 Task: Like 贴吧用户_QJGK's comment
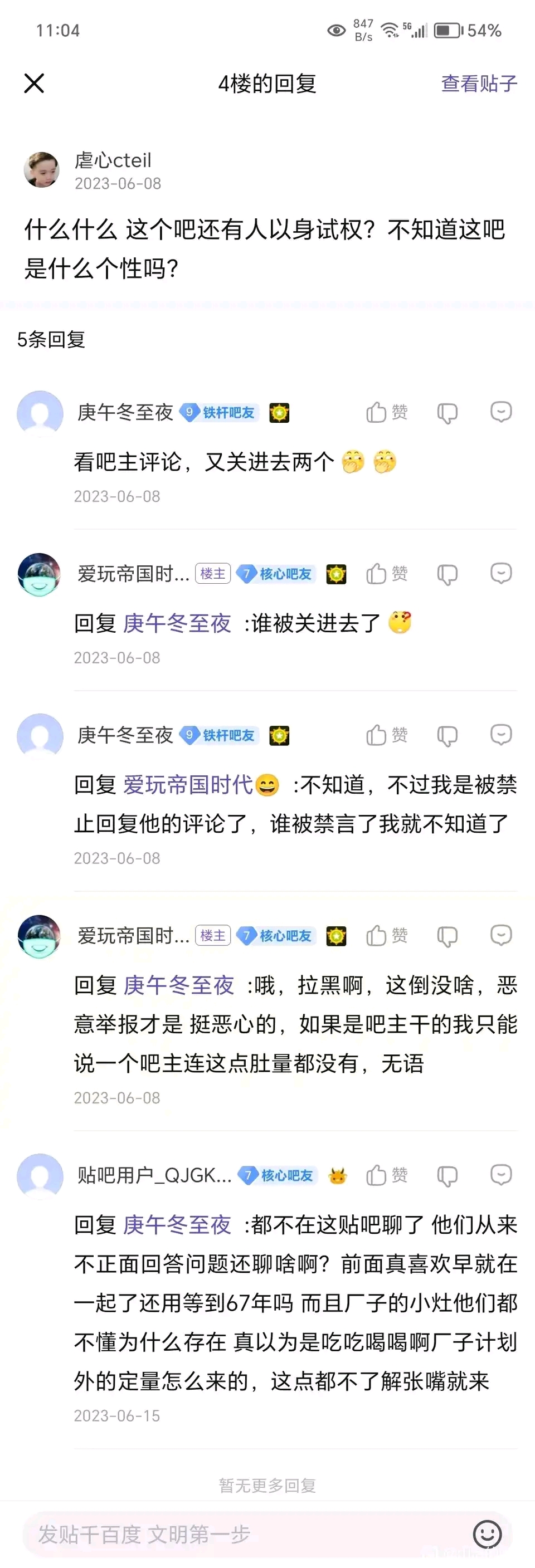pyautogui.click(x=386, y=1175)
